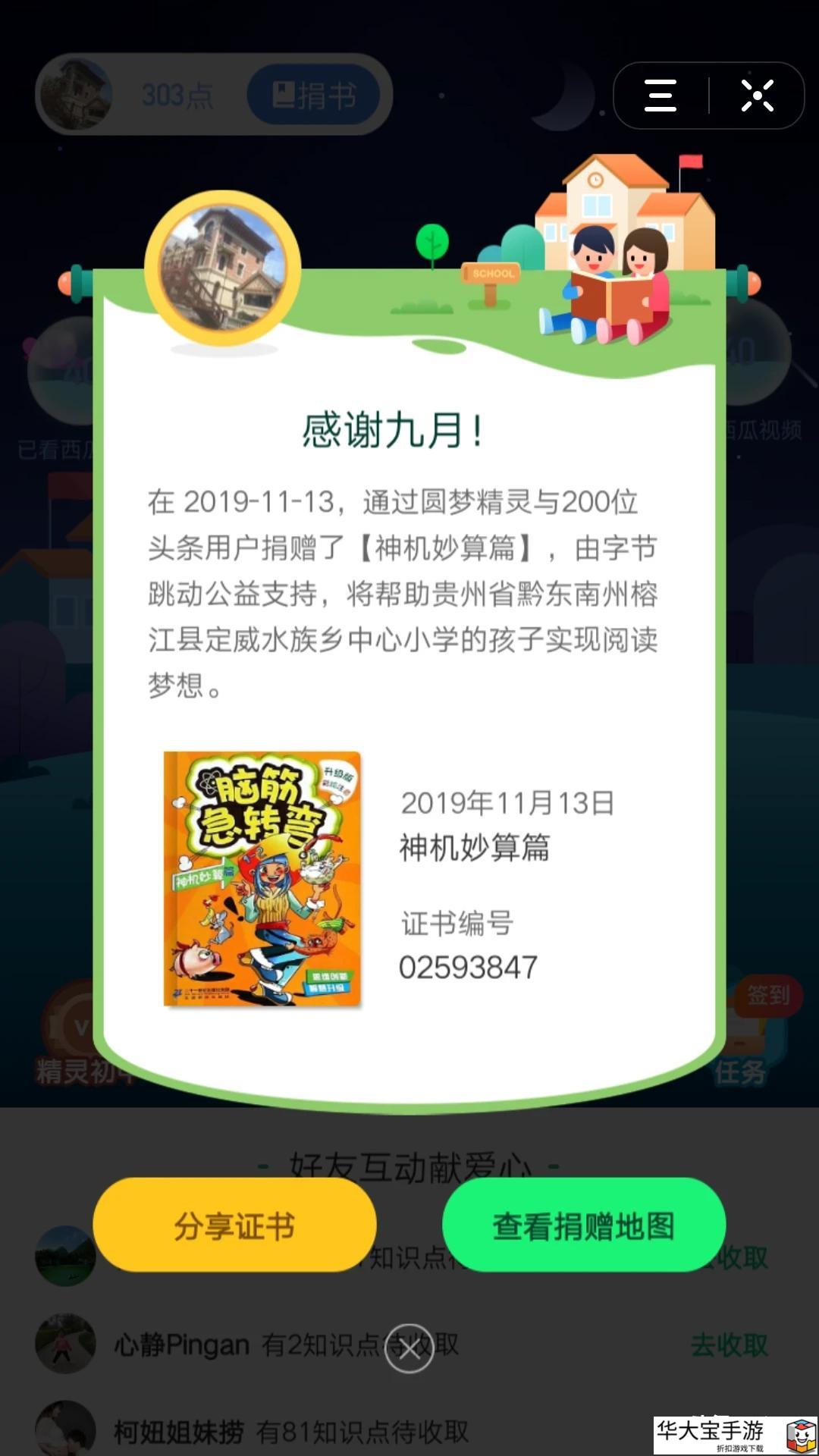Open 查看捐赠地图 donation map
Viewport: 819px width, 1456px height.
pyautogui.click(x=584, y=1225)
